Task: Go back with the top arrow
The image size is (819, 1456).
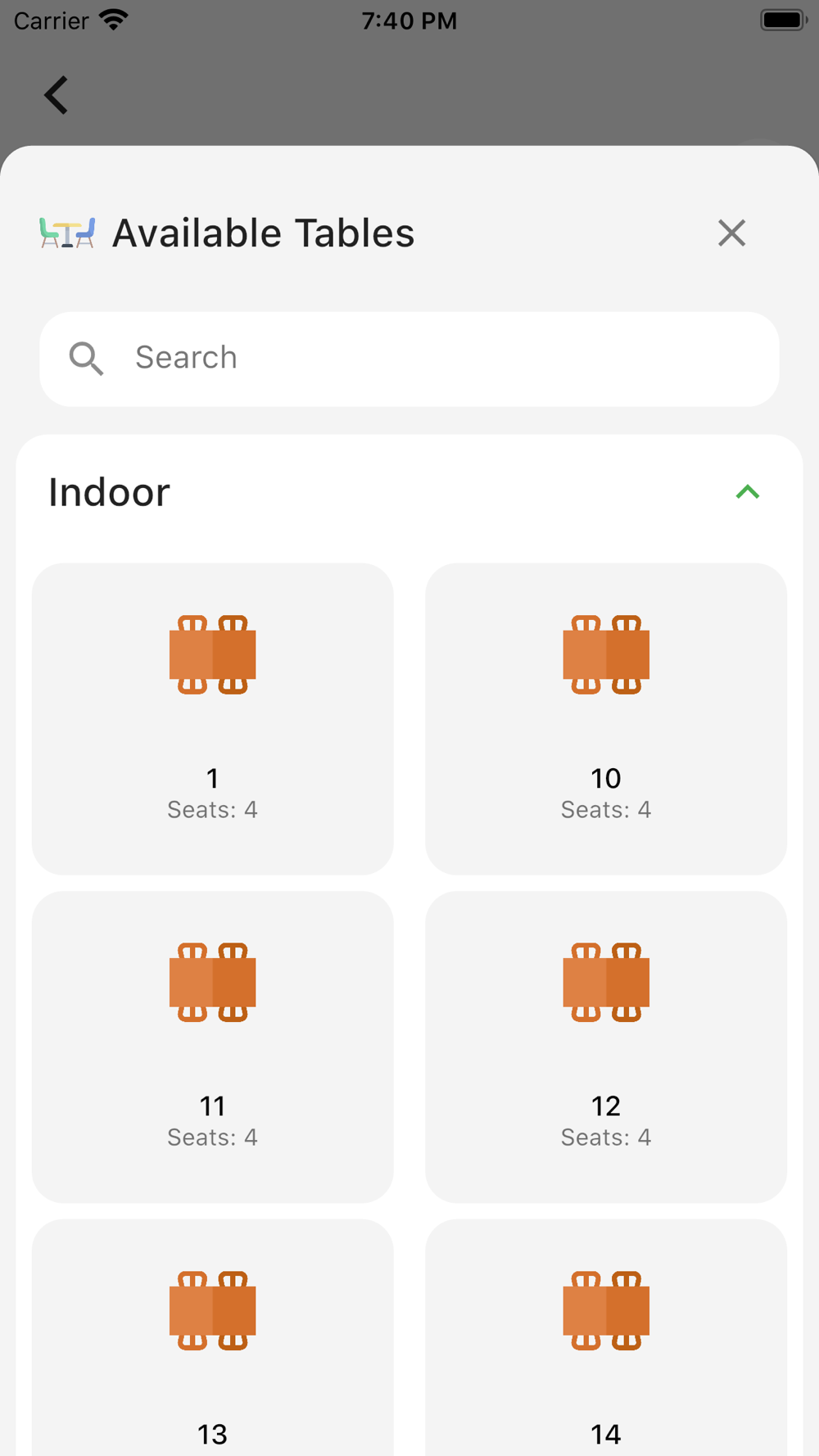Action: (x=56, y=95)
